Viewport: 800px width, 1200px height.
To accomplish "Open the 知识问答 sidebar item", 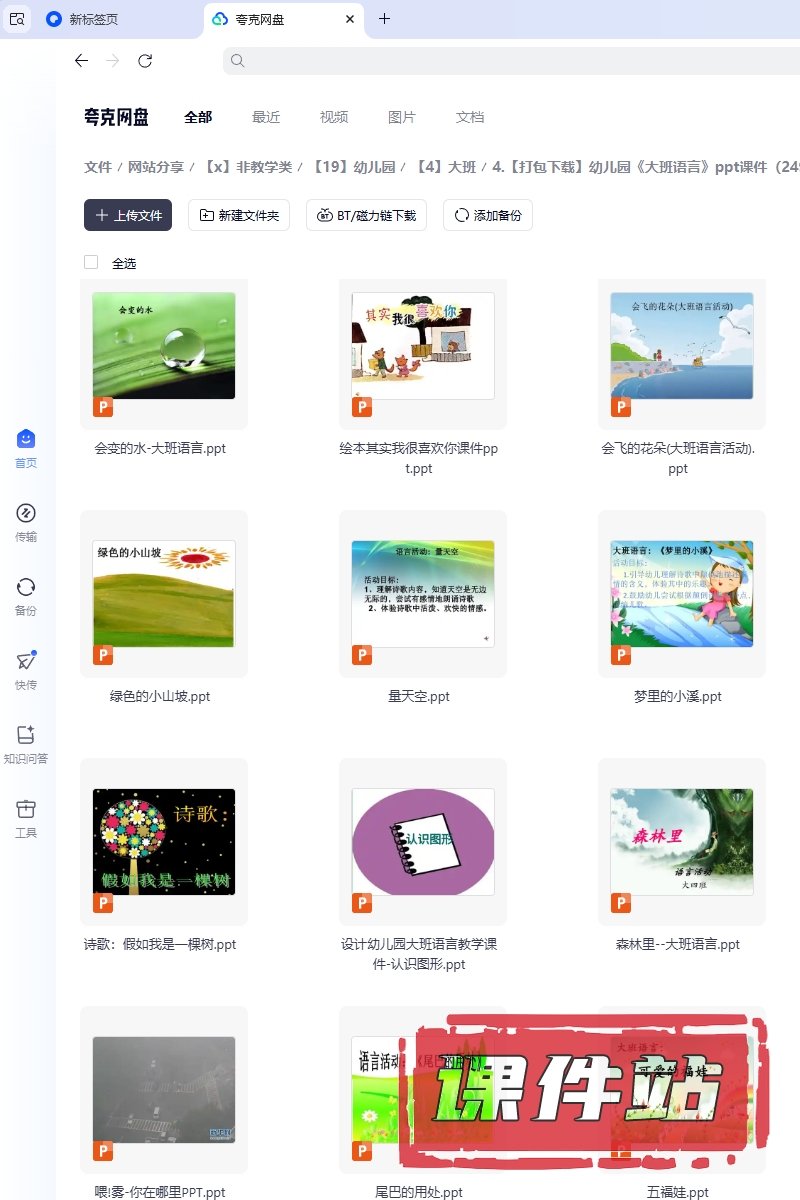I will [26, 744].
